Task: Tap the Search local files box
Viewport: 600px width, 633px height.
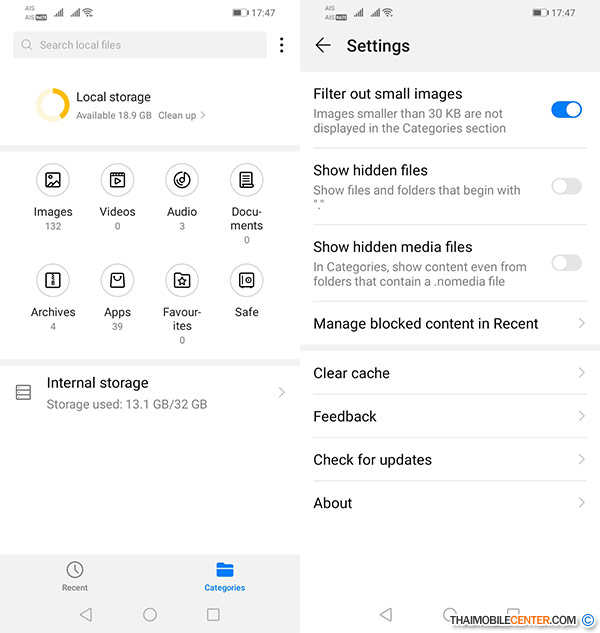Action: (140, 45)
